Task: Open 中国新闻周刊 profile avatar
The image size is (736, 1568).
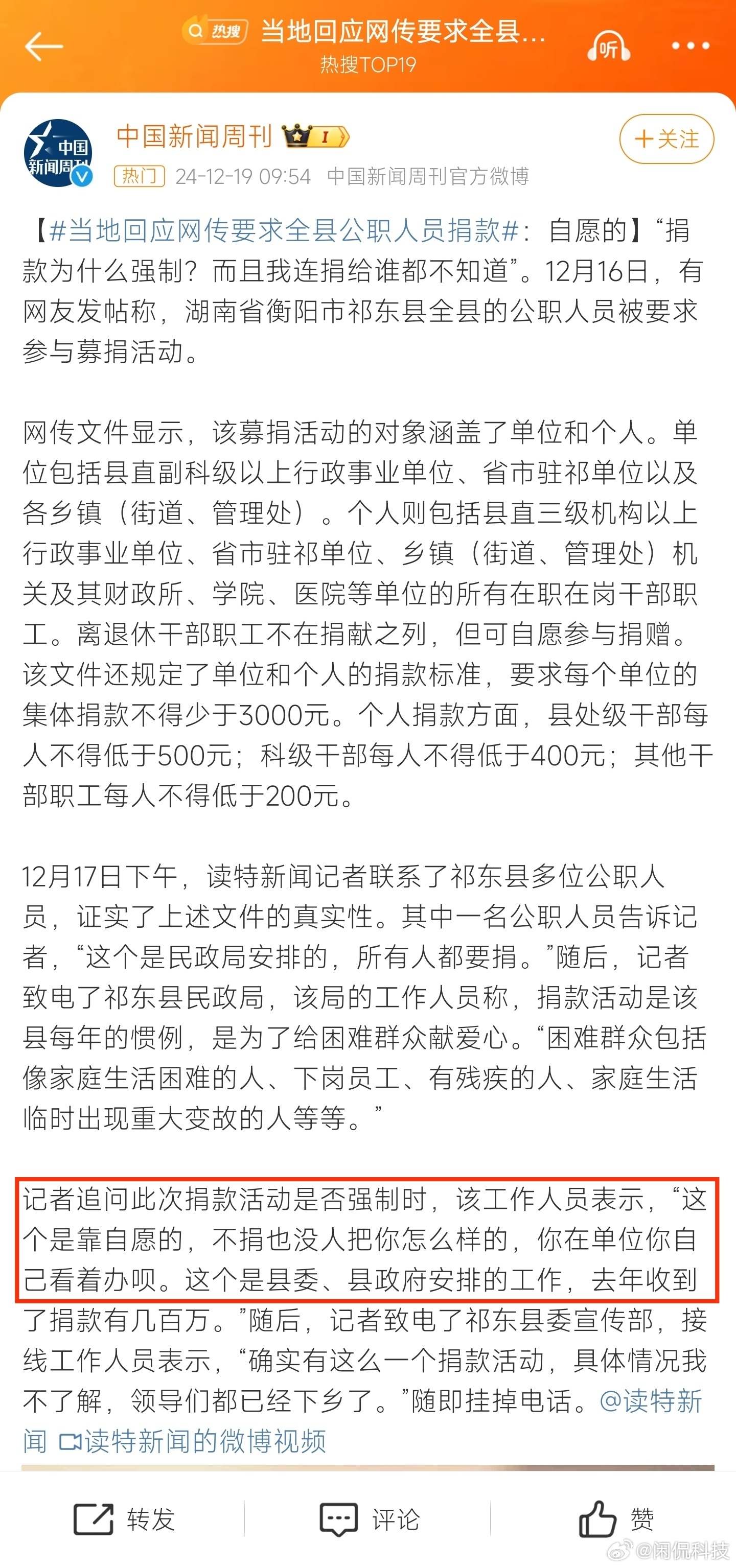Action: pyautogui.click(x=58, y=153)
